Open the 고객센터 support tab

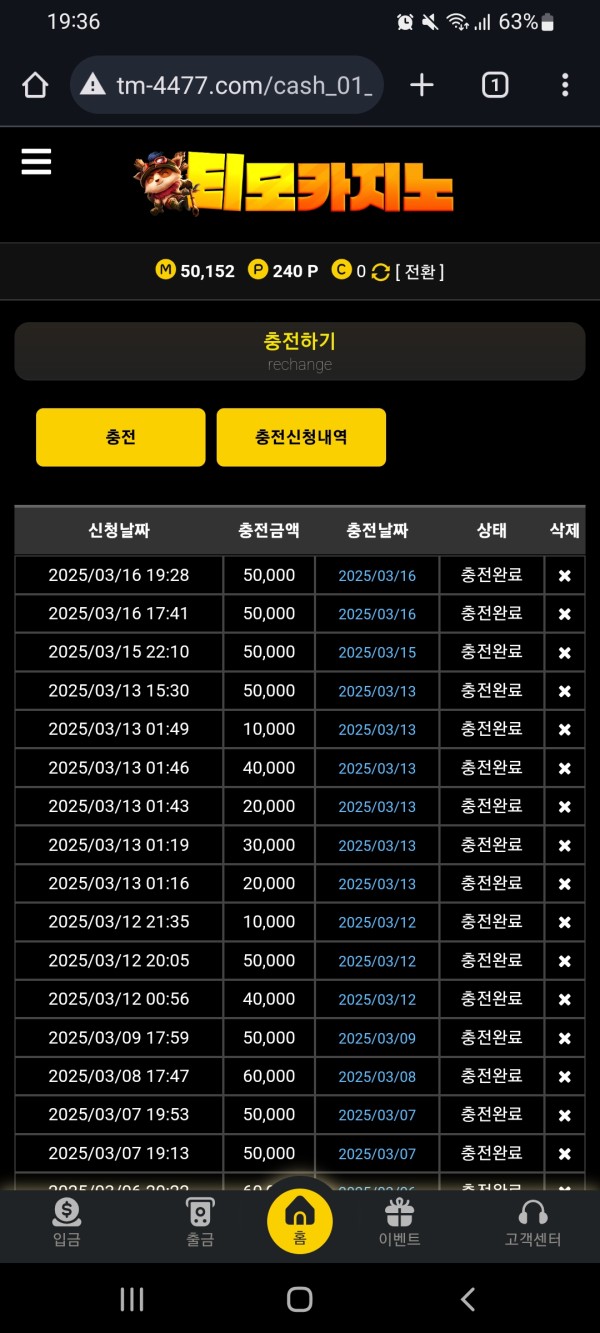pyautogui.click(x=532, y=1224)
